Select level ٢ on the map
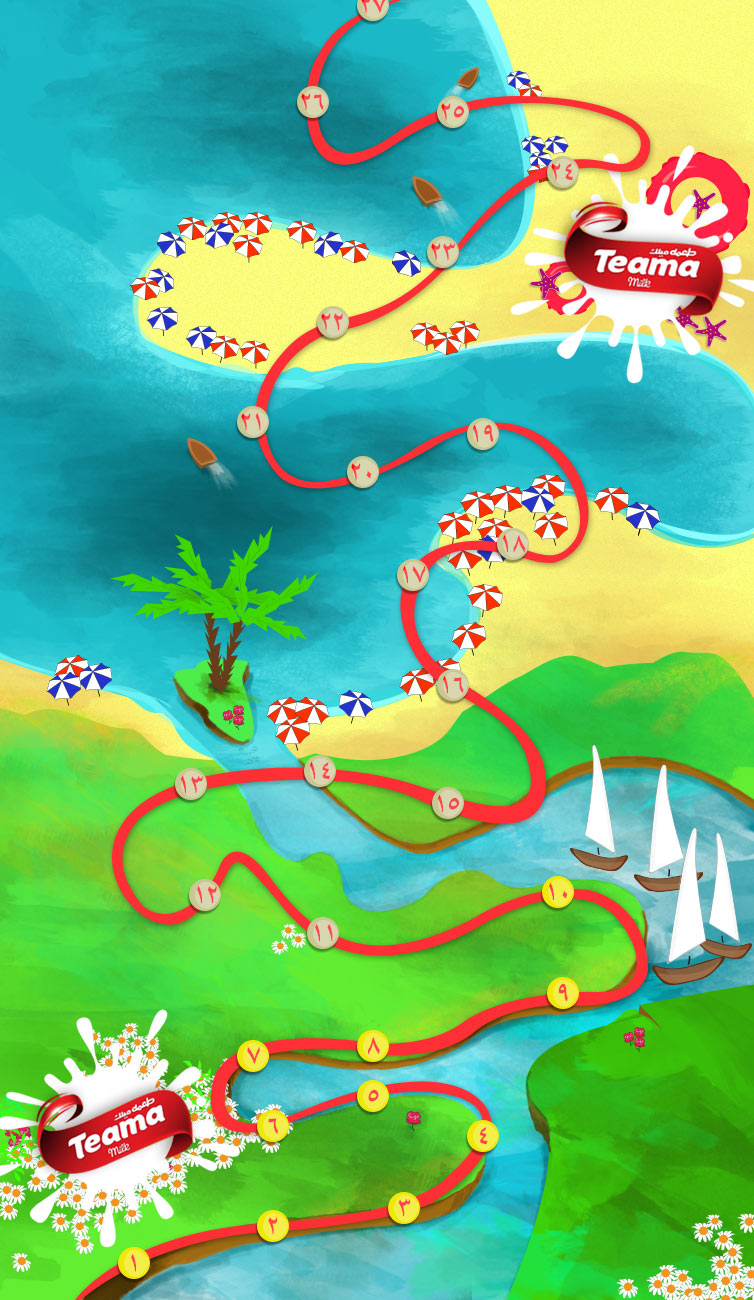754x1300 pixels. pyautogui.click(x=273, y=1225)
